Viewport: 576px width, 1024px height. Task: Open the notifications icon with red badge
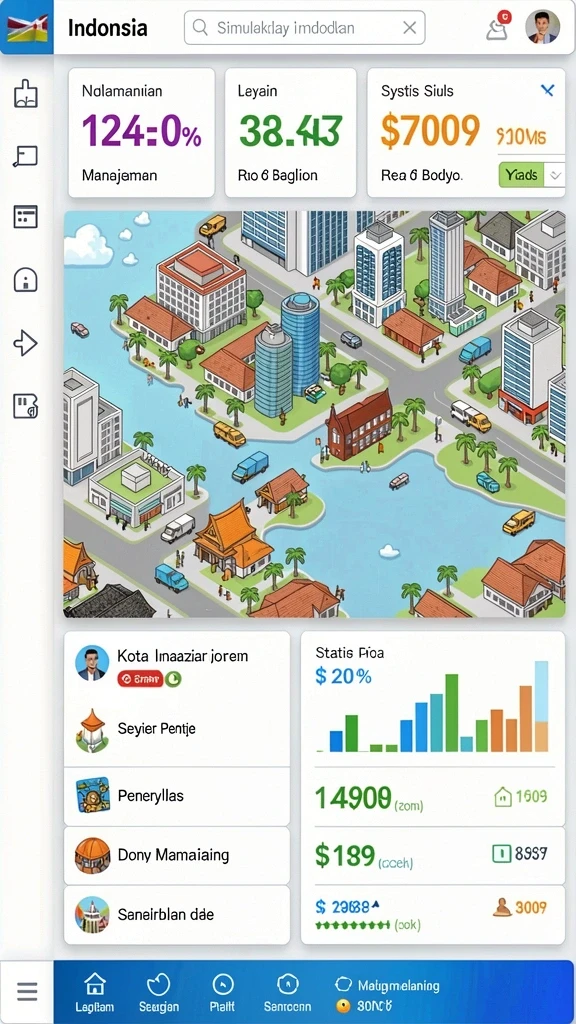point(498,26)
